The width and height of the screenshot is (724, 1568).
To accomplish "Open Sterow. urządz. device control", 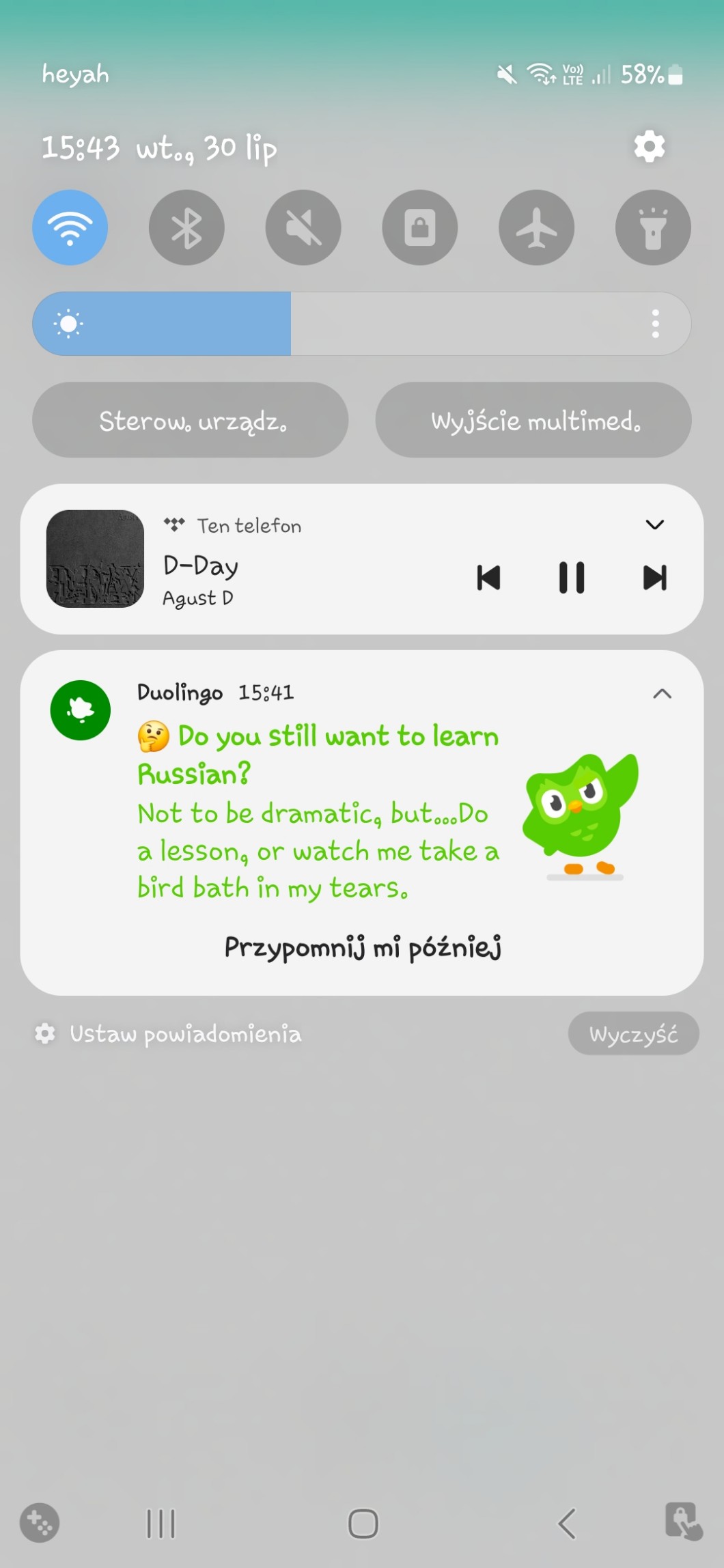I will click(191, 420).
